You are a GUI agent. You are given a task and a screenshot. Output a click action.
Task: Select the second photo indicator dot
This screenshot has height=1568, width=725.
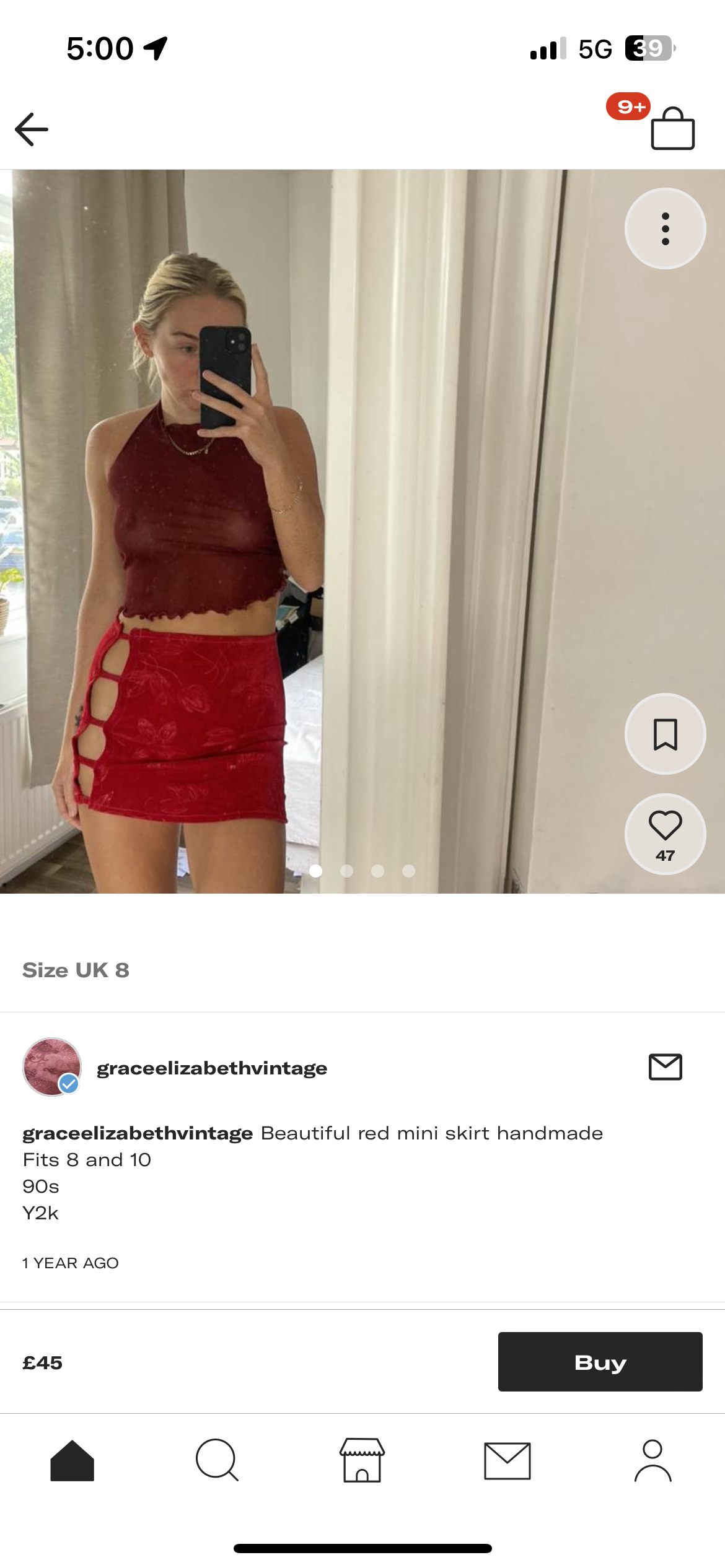point(346,871)
